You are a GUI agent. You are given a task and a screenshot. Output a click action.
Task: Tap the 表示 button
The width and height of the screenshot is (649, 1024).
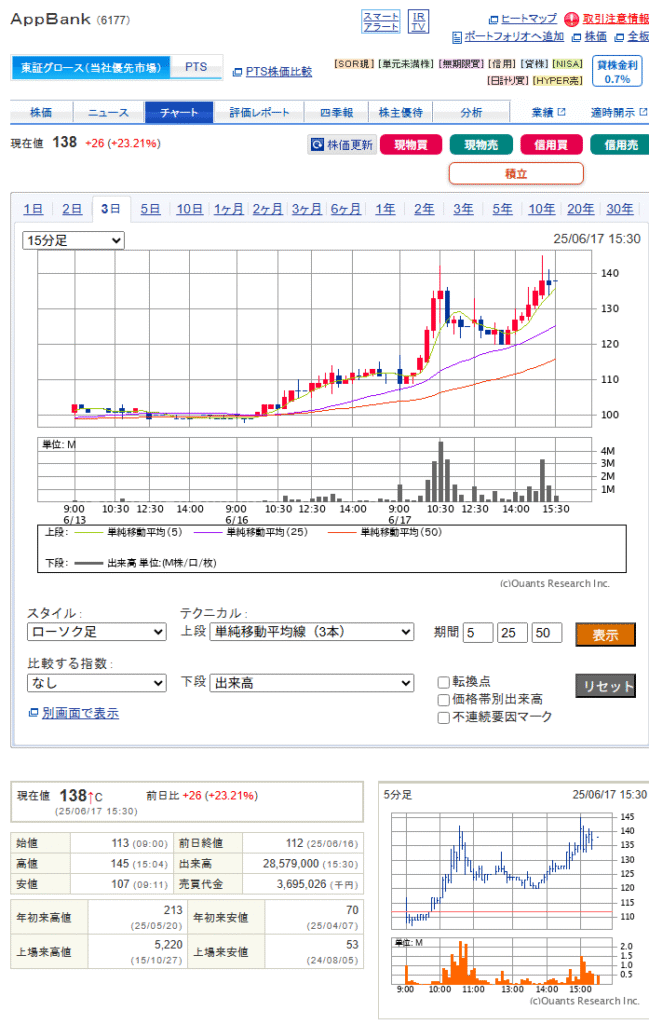point(605,634)
